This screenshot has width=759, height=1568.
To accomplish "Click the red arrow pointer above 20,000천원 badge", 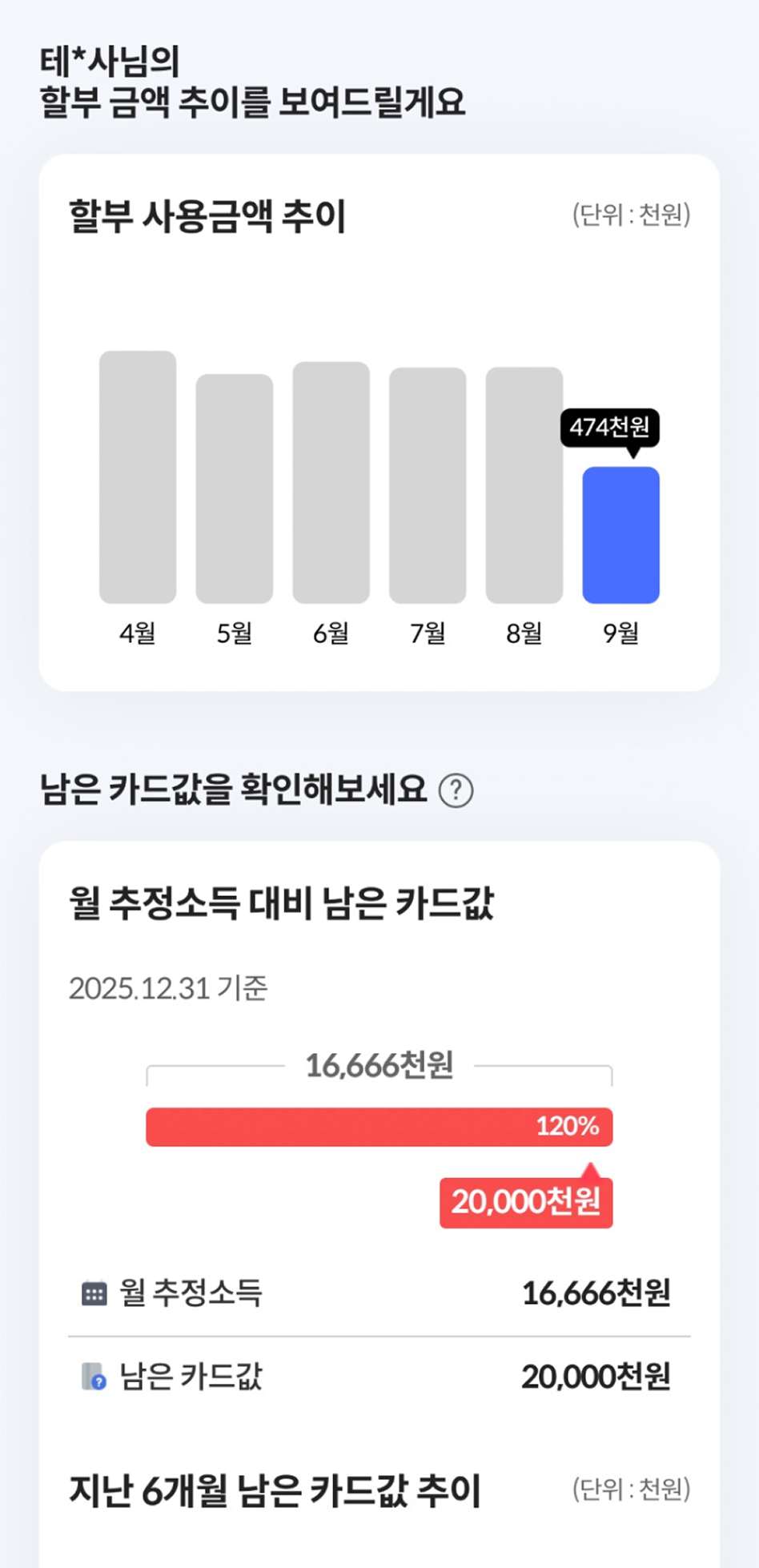I will pos(590,1169).
